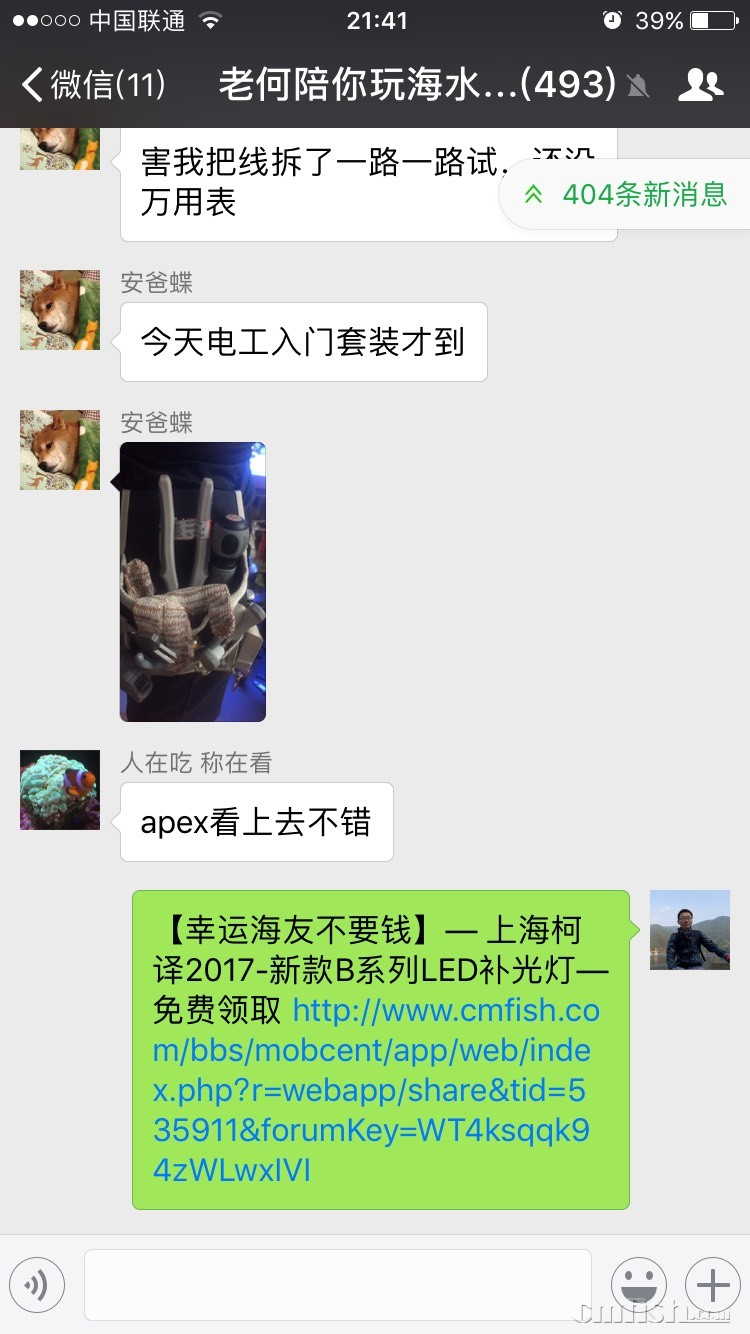The width and height of the screenshot is (750, 1334).
Task: Open 安爸蝶's avatar beside 今天电工入门套装才到
Action: (x=60, y=310)
